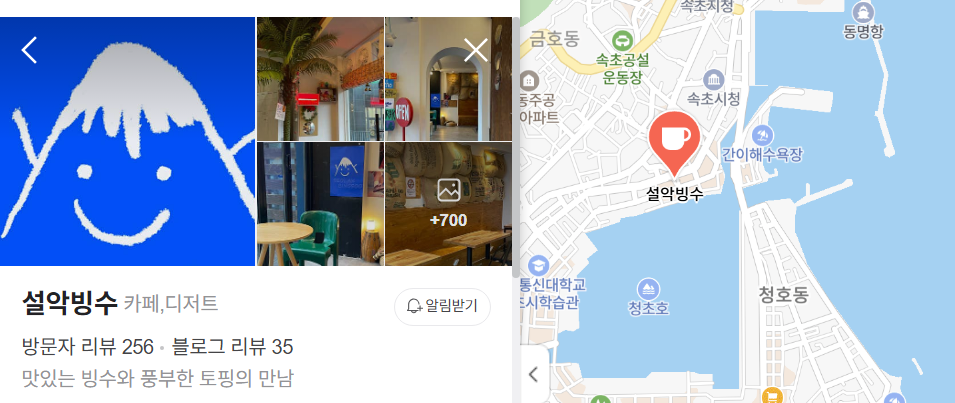Open the palm tree interior photo

(320, 78)
